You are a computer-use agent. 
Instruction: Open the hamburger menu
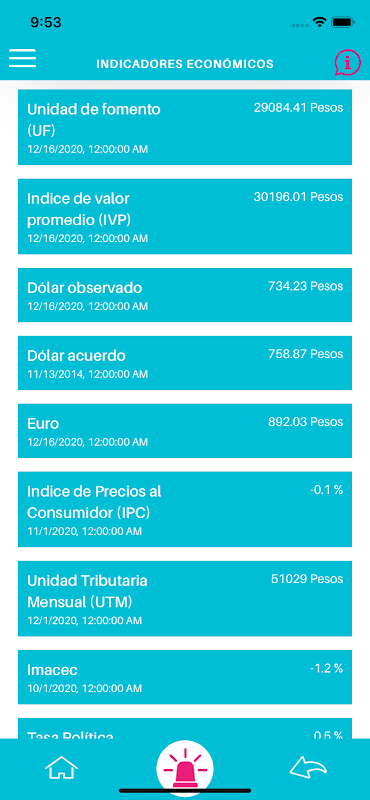[22, 58]
